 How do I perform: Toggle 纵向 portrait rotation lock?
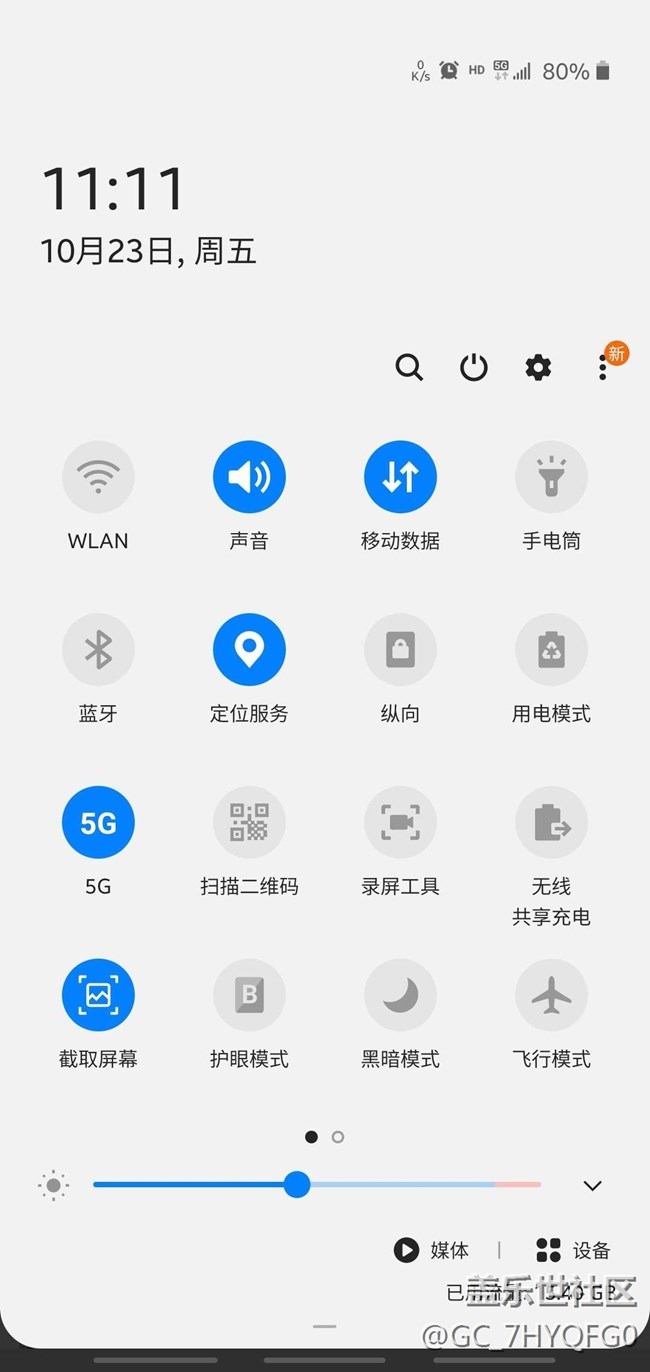[400, 650]
